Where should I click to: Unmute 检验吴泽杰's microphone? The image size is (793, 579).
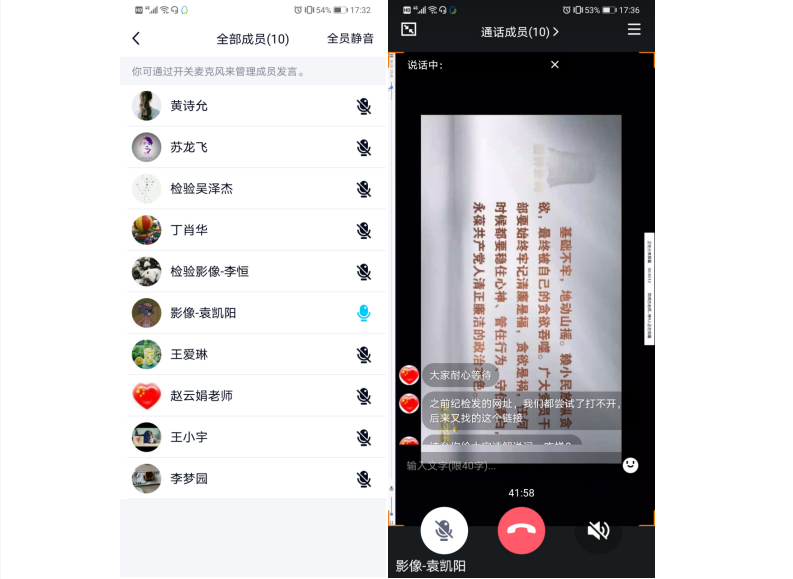(x=364, y=189)
